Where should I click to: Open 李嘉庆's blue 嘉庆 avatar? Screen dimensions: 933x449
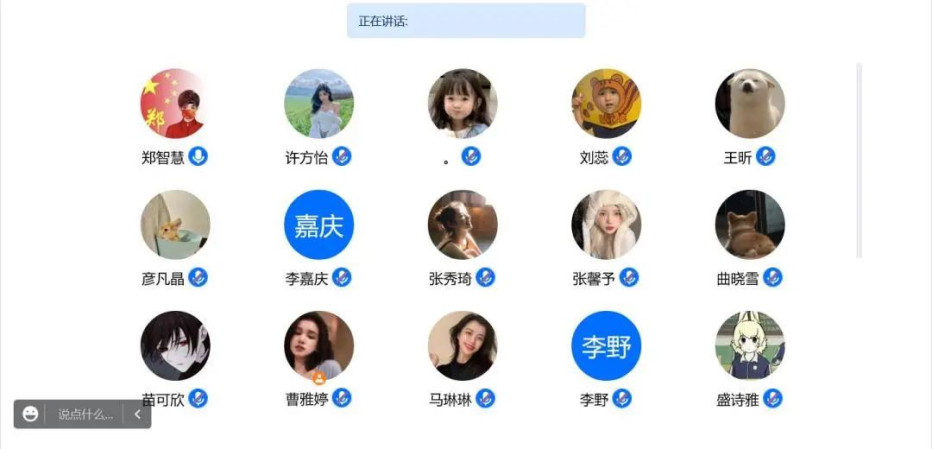(319, 225)
